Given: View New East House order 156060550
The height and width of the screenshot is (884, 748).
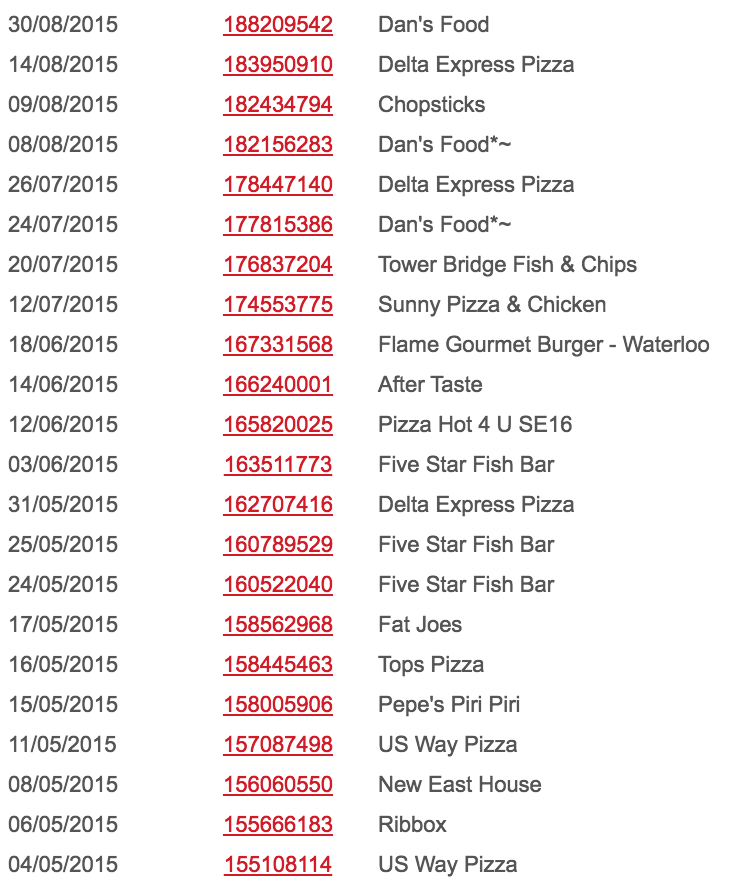Looking at the screenshot, I should [278, 785].
